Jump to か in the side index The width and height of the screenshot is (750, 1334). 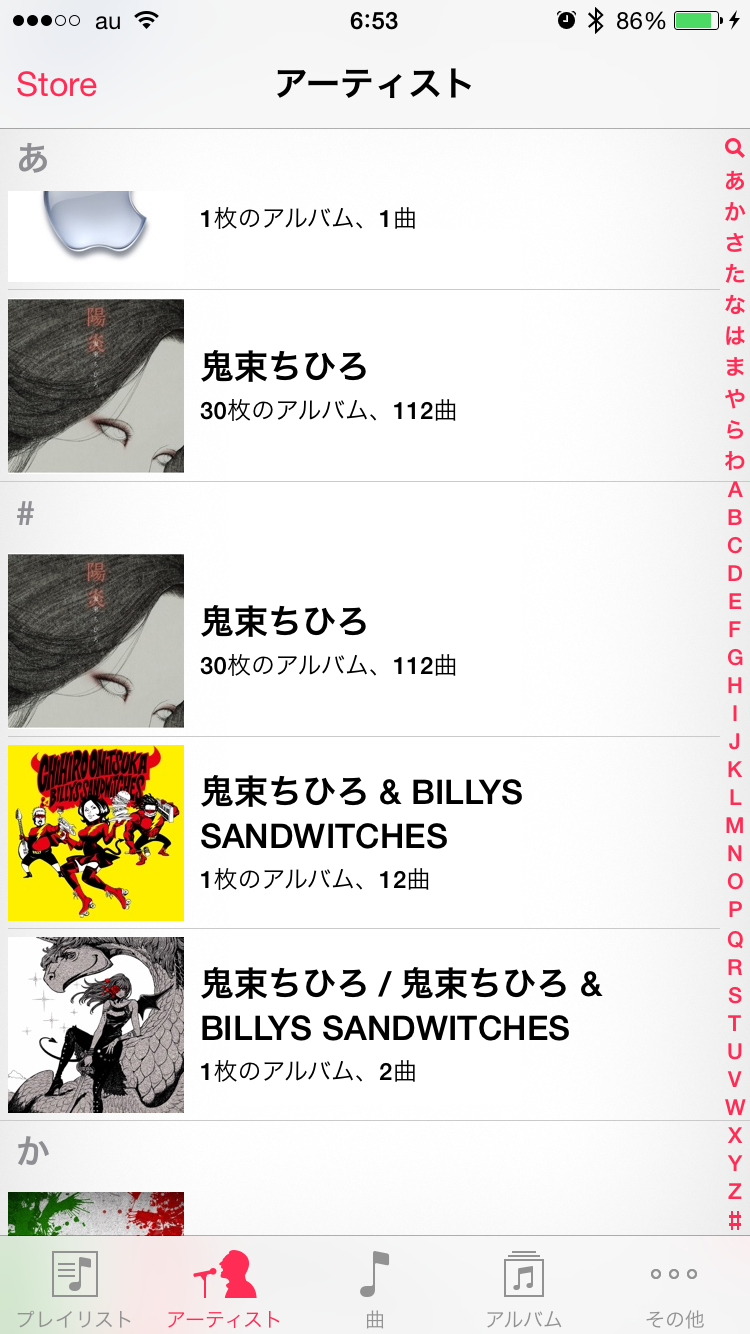734,209
